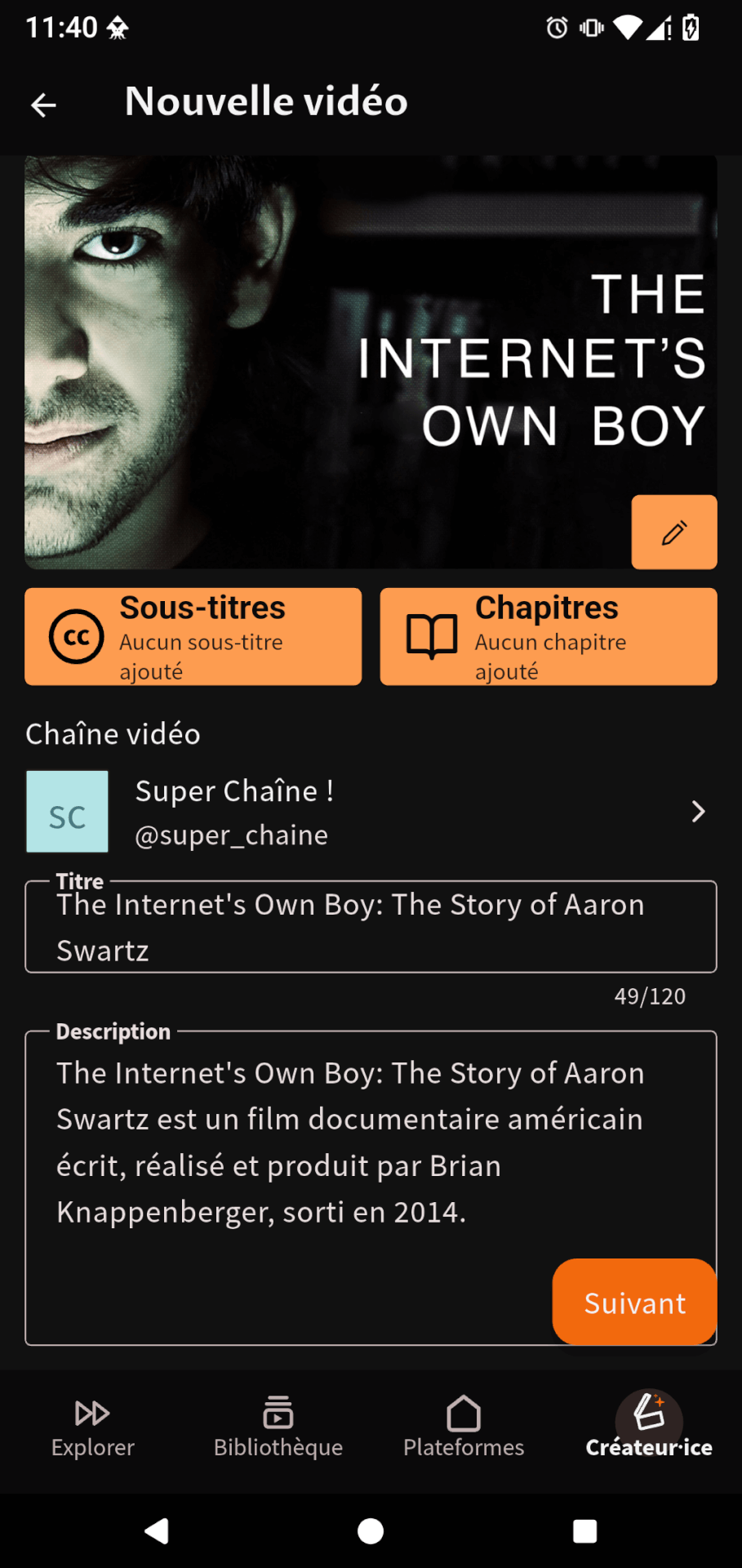Go back from Nouvelle vidéo
This screenshot has width=742, height=1568.
coord(43,104)
